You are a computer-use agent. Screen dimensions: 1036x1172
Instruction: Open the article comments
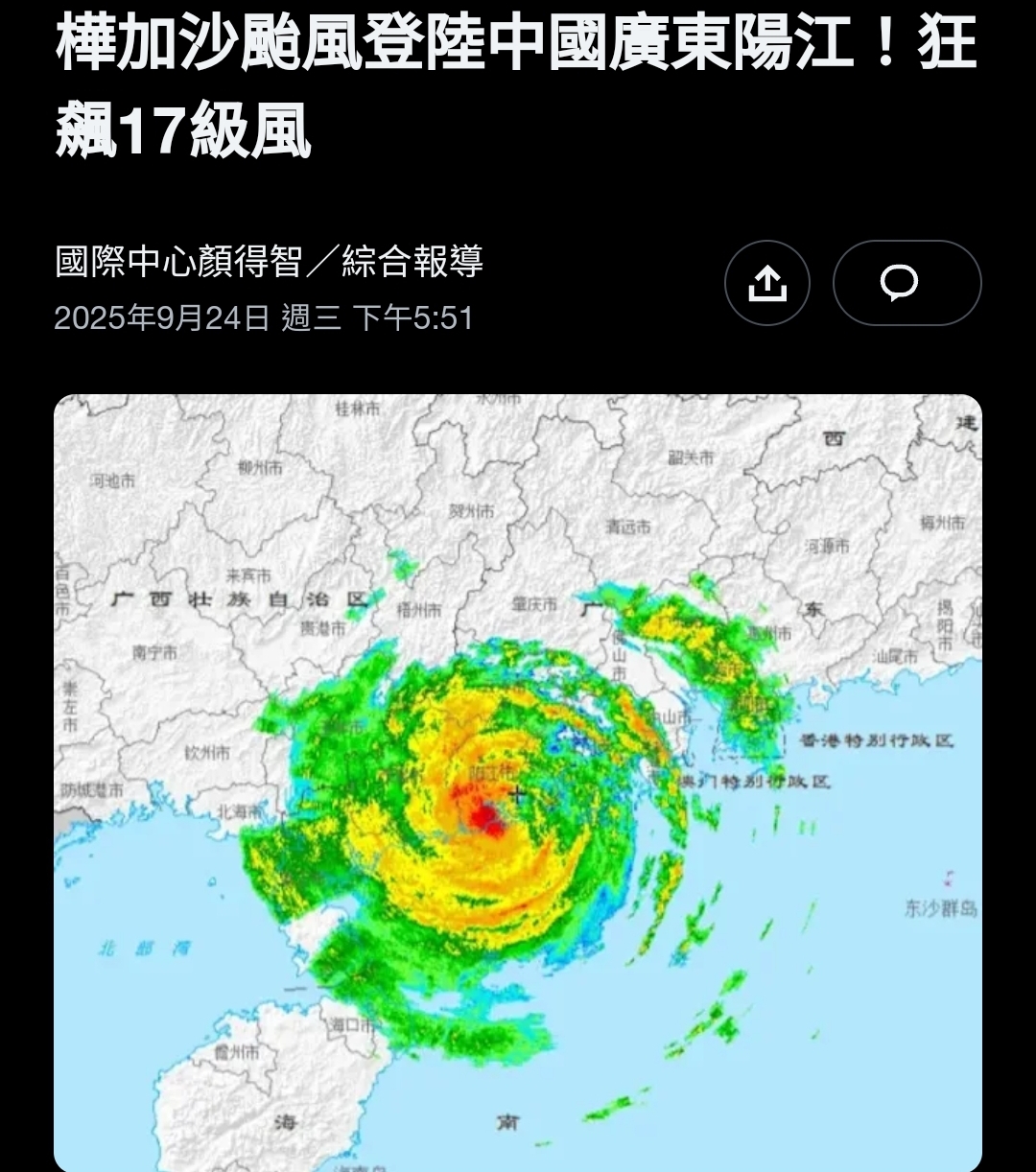pos(906,283)
